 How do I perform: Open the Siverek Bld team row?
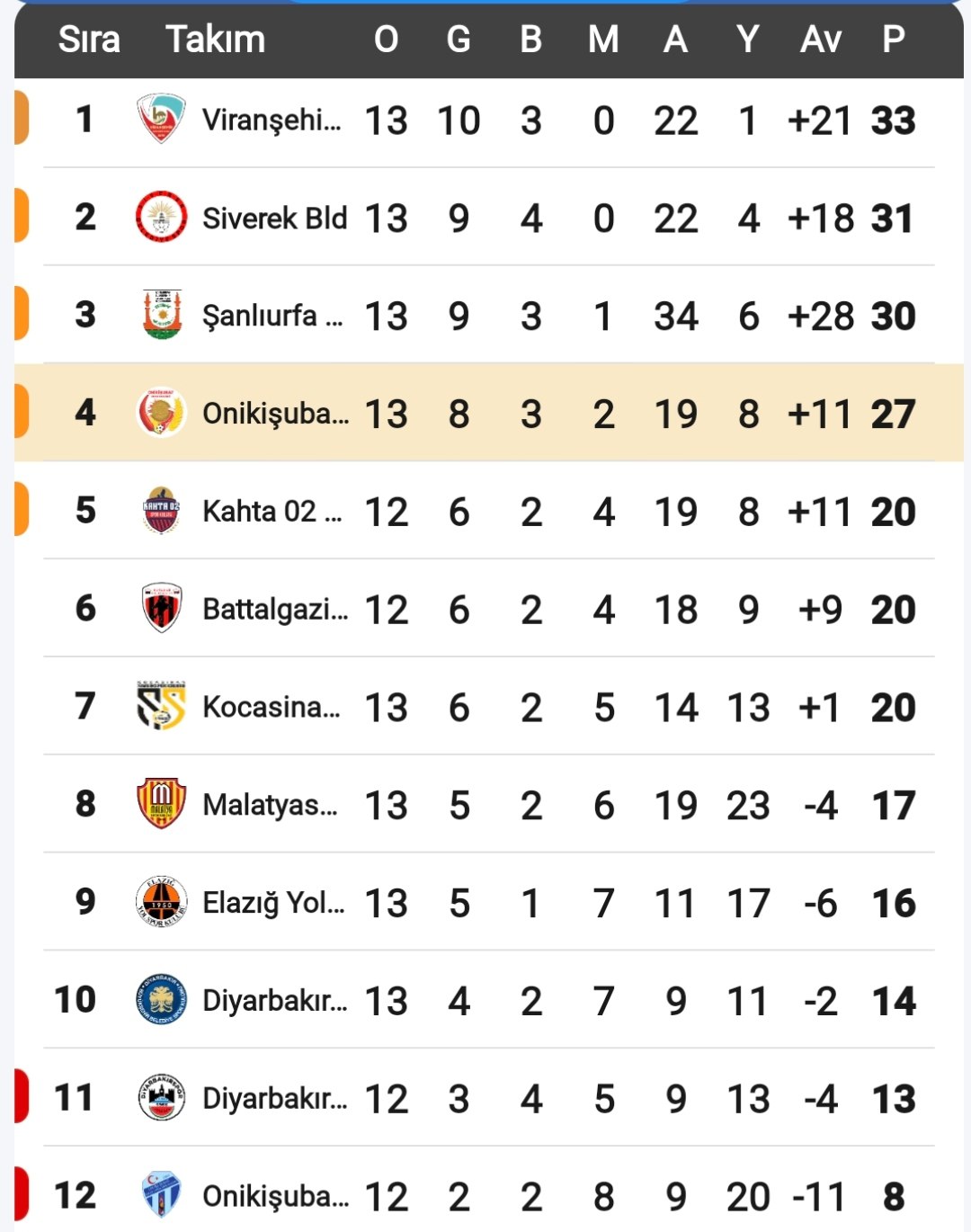tap(274, 219)
